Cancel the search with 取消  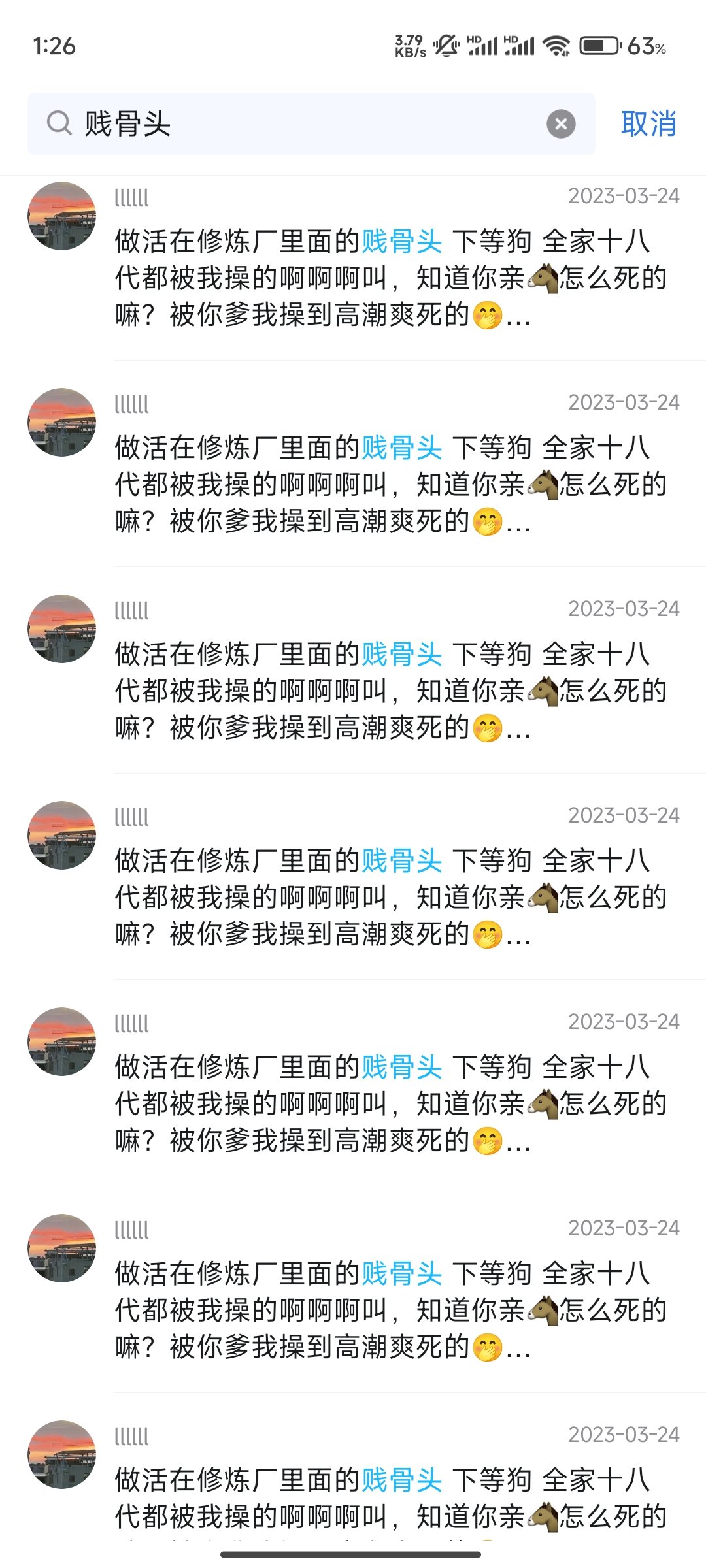(x=648, y=123)
